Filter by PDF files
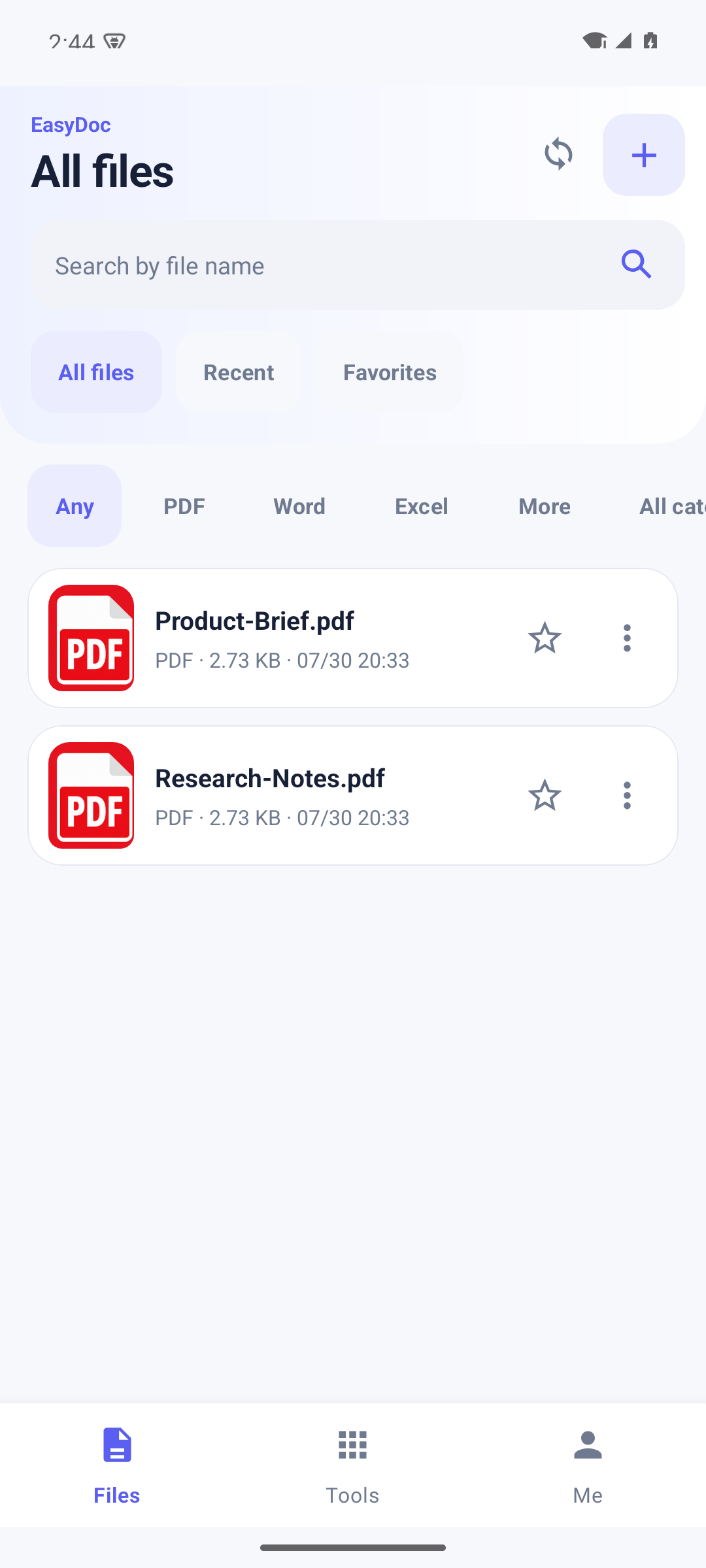 184,506
